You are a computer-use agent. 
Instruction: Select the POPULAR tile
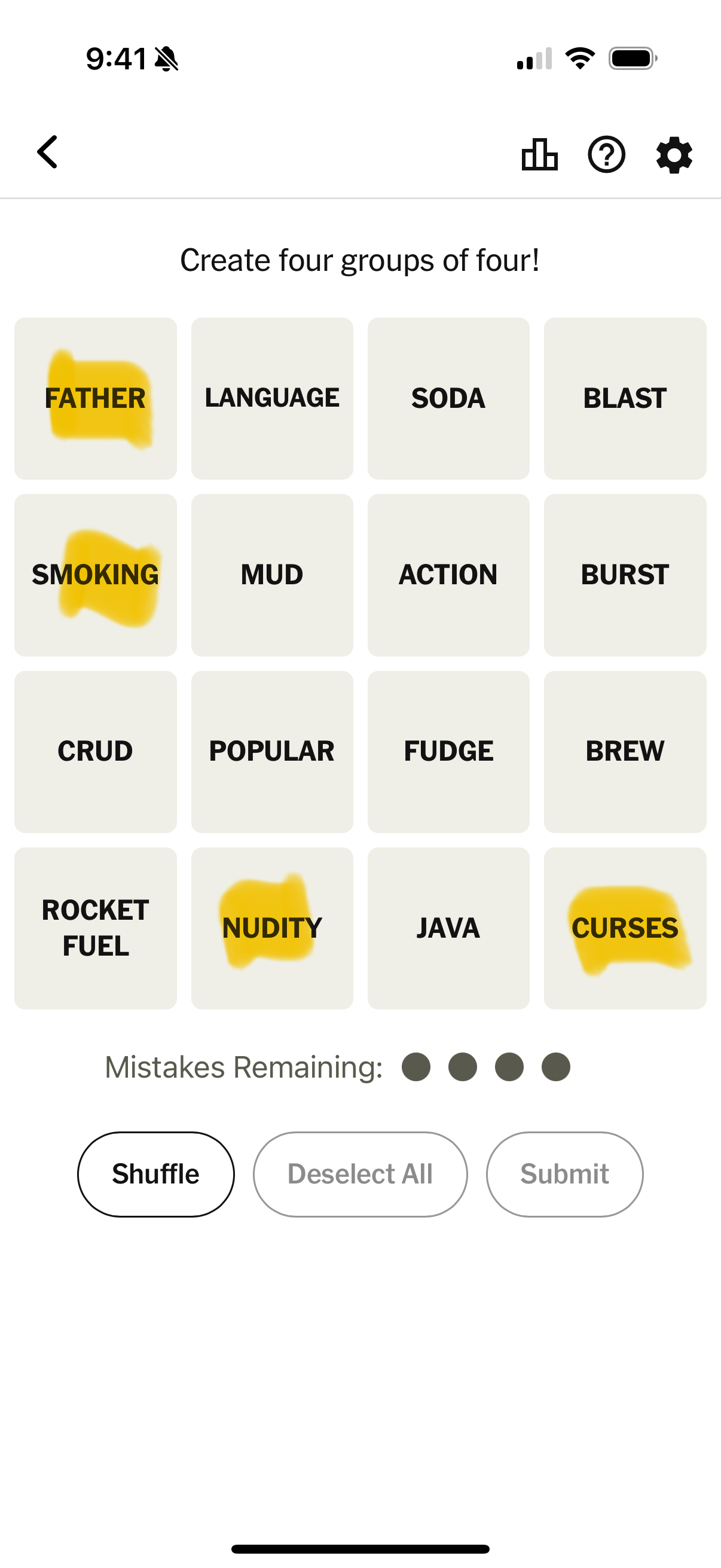tap(272, 752)
